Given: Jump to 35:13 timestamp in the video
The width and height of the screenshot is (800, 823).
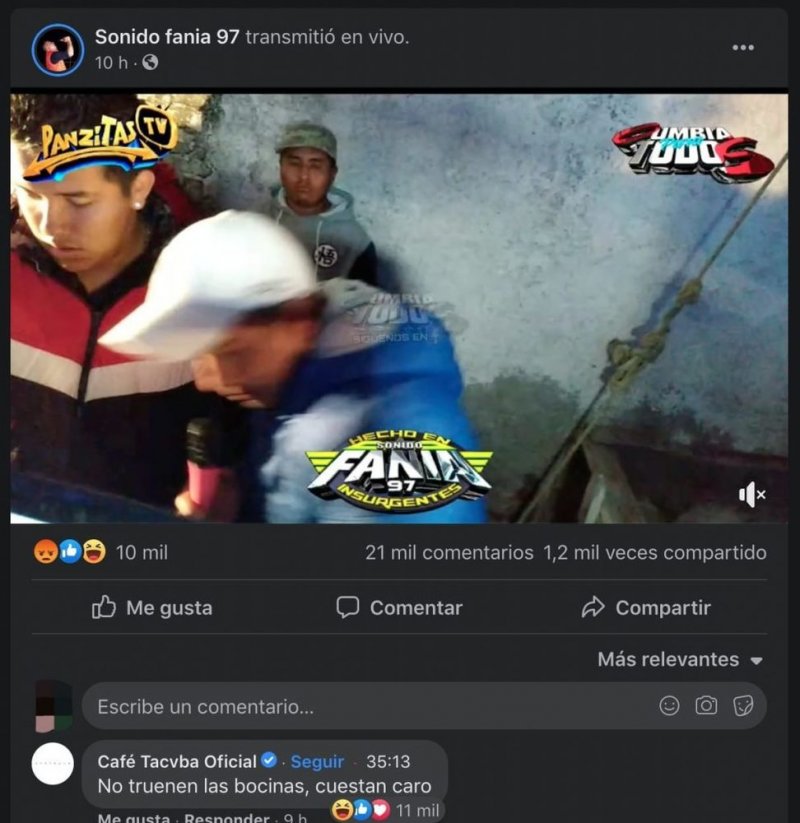Looking at the screenshot, I should [388, 761].
